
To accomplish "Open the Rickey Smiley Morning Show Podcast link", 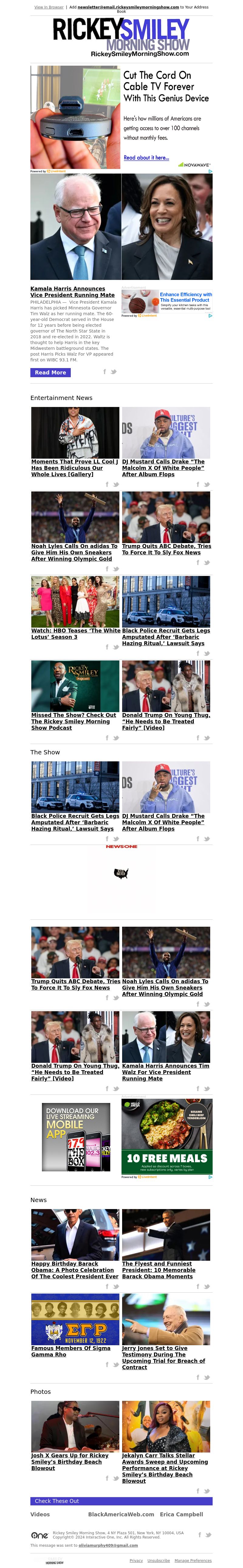I will pos(74,721).
